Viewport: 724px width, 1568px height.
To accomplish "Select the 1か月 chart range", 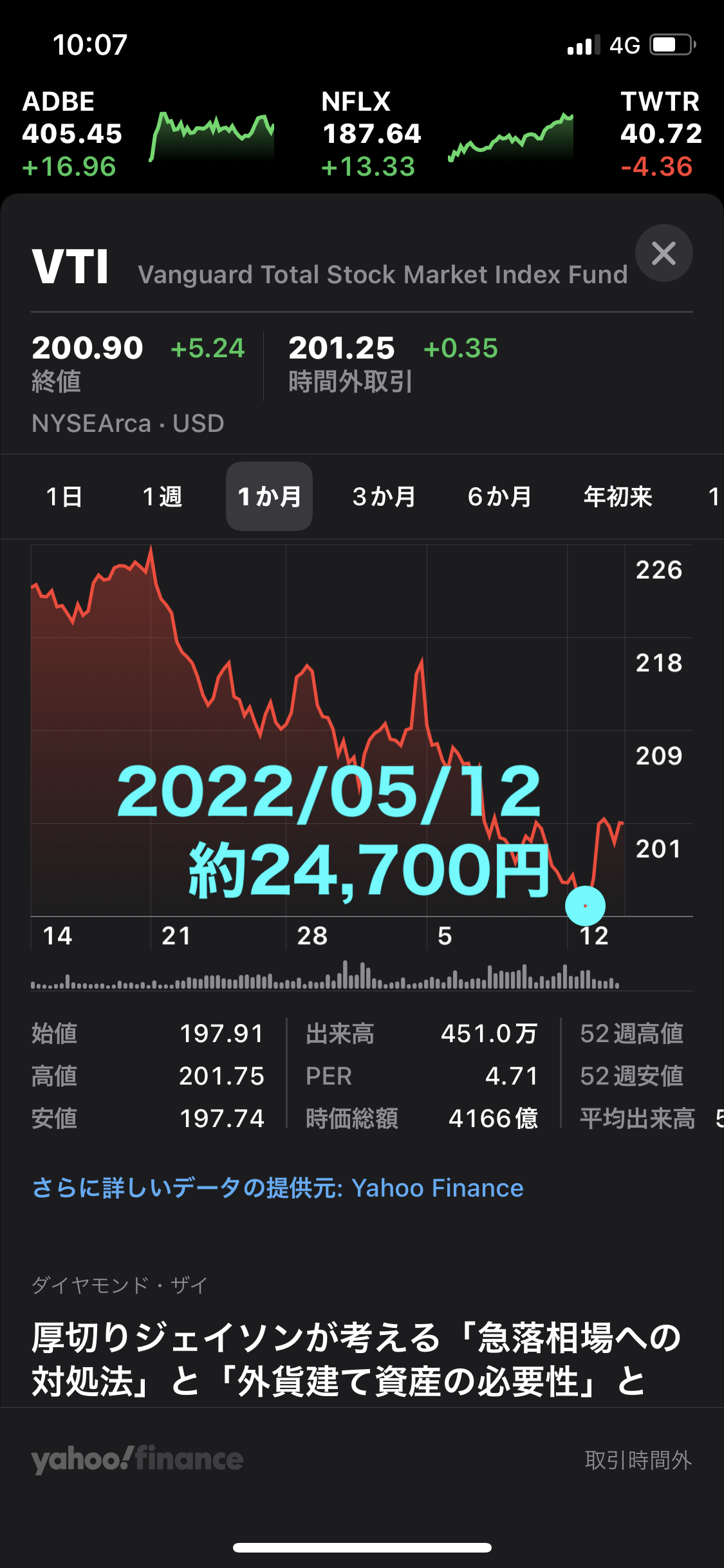I will 269,497.
